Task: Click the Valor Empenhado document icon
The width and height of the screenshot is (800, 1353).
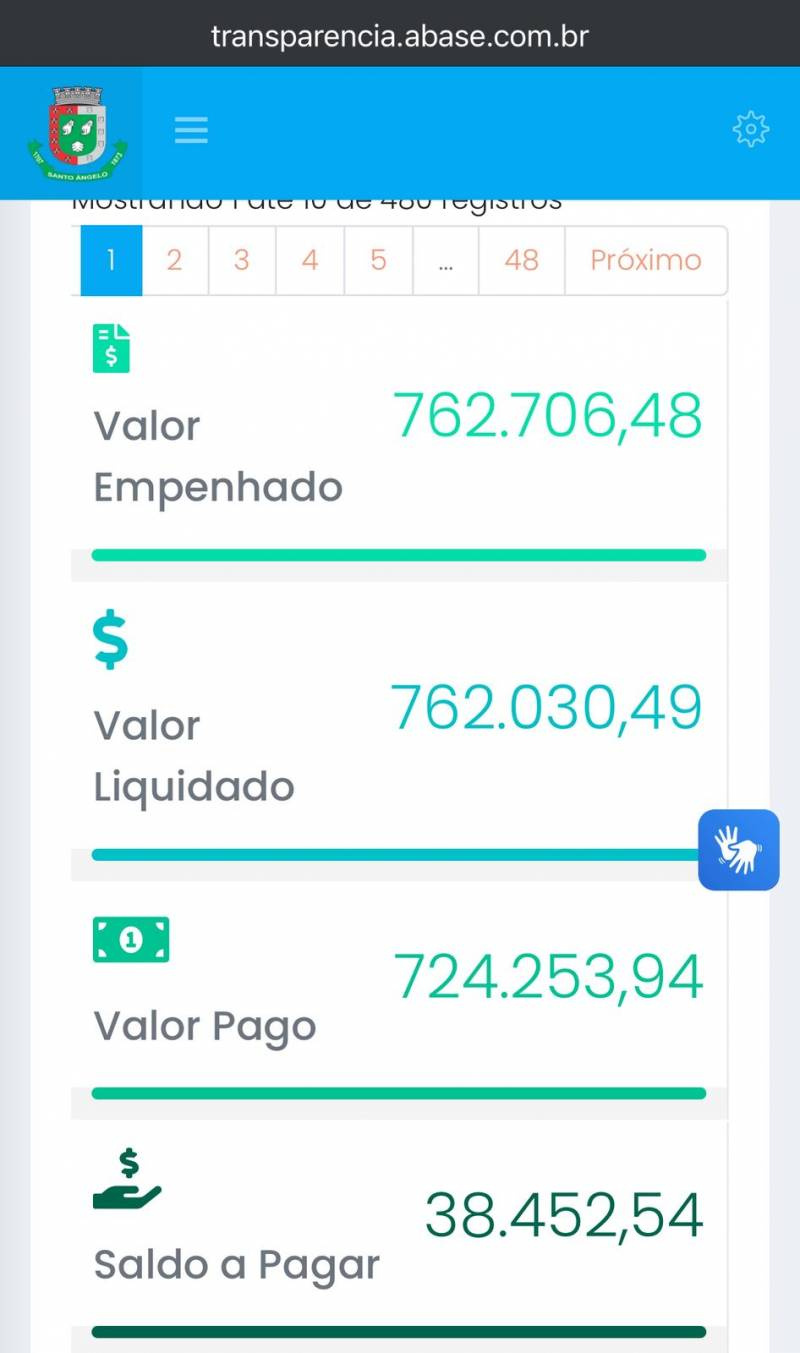Action: (x=111, y=348)
